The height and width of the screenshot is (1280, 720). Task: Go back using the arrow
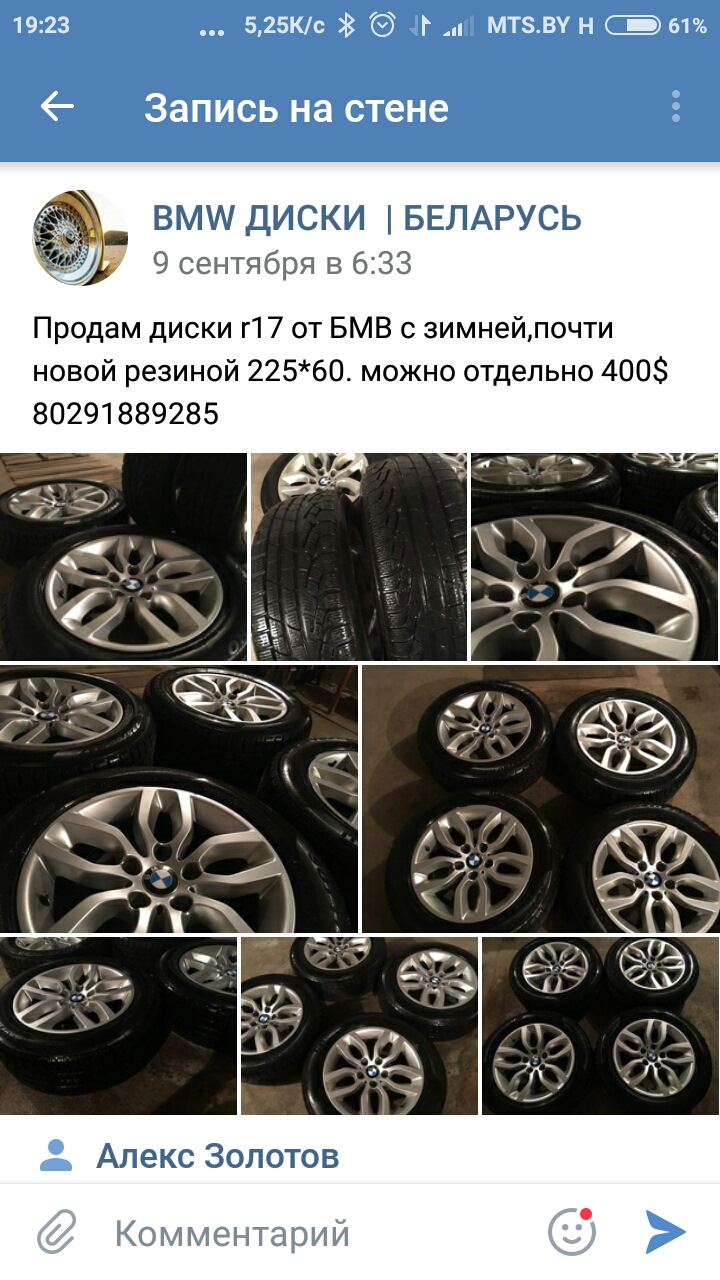coord(57,107)
